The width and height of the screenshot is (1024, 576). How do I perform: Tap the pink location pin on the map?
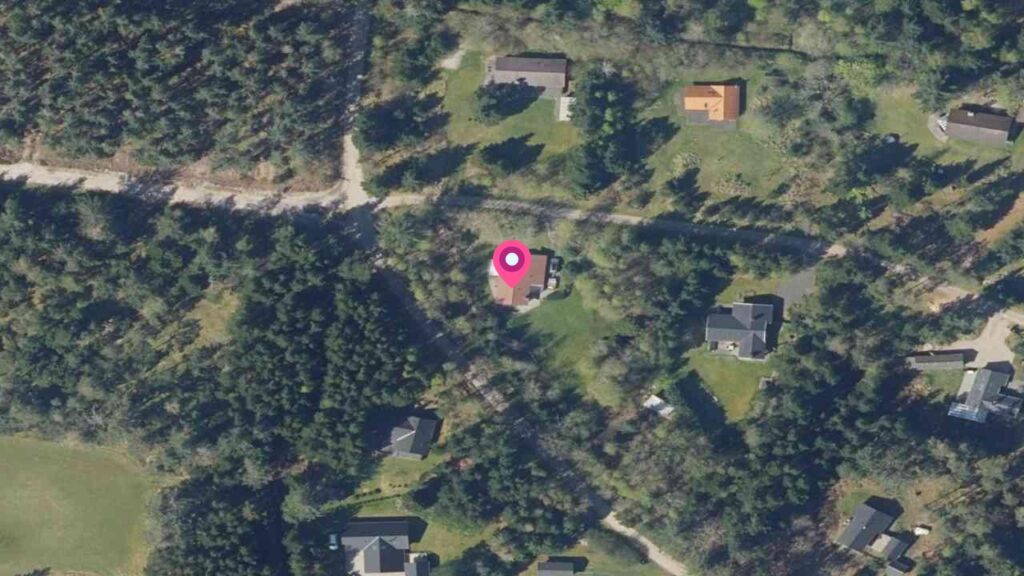click(x=512, y=262)
